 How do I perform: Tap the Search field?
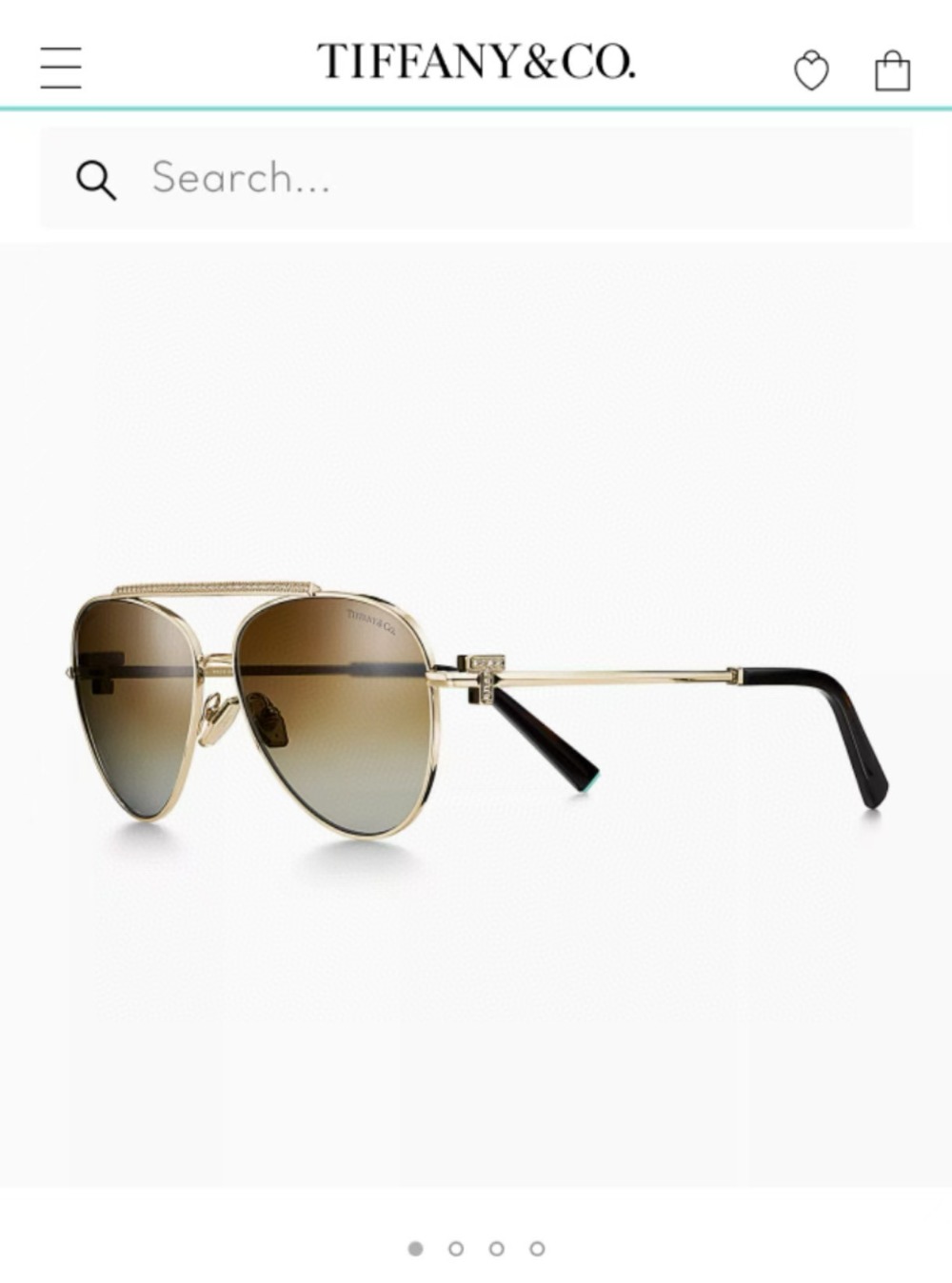[x=476, y=178]
